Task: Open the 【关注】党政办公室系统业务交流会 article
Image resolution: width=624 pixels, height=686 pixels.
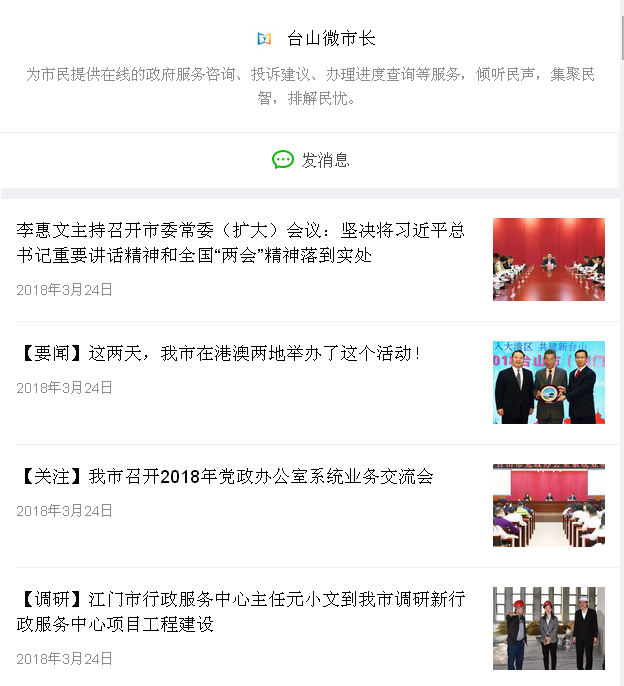Action: coord(225,477)
